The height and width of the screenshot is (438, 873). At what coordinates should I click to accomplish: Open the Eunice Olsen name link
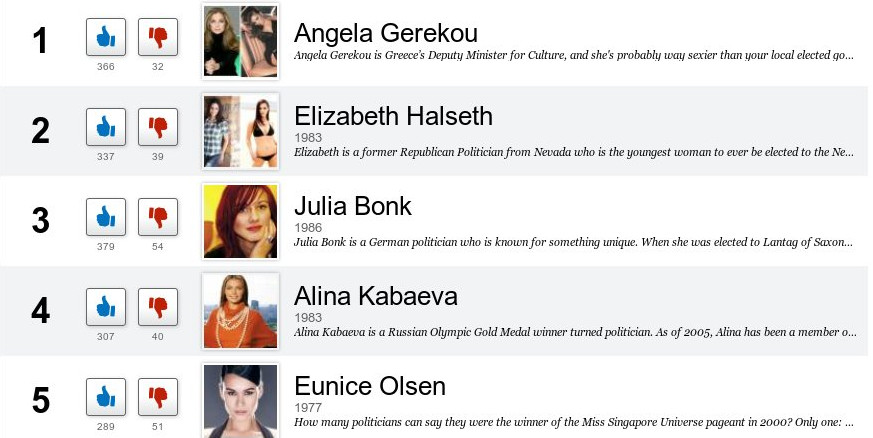(369, 386)
